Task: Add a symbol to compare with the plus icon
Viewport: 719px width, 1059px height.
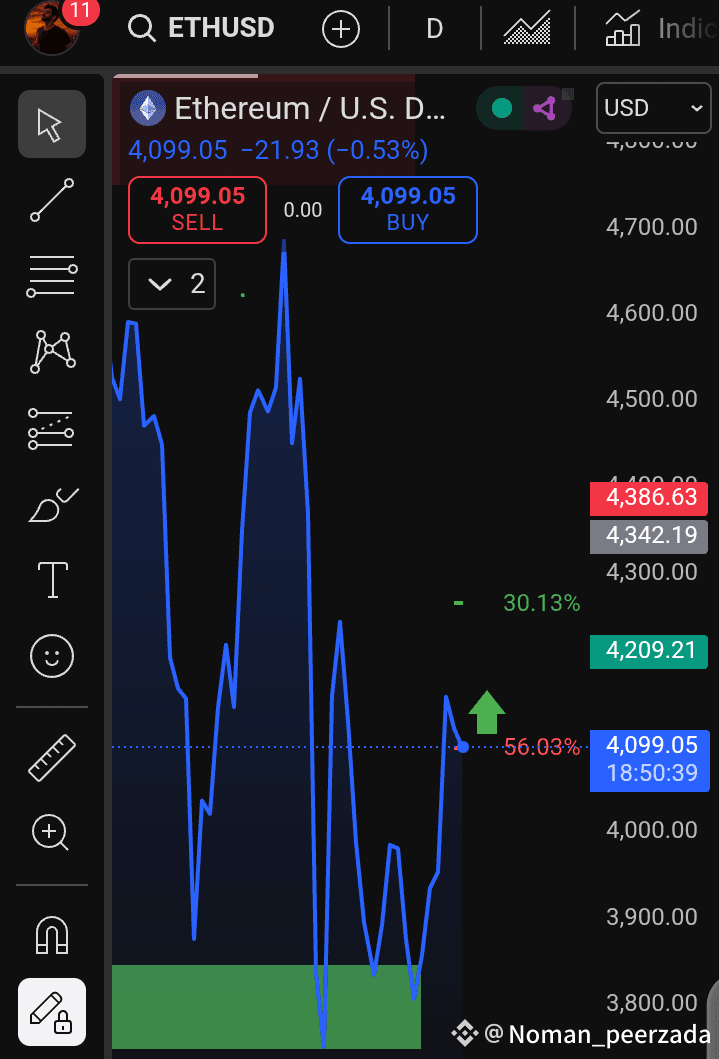Action: coord(341,29)
